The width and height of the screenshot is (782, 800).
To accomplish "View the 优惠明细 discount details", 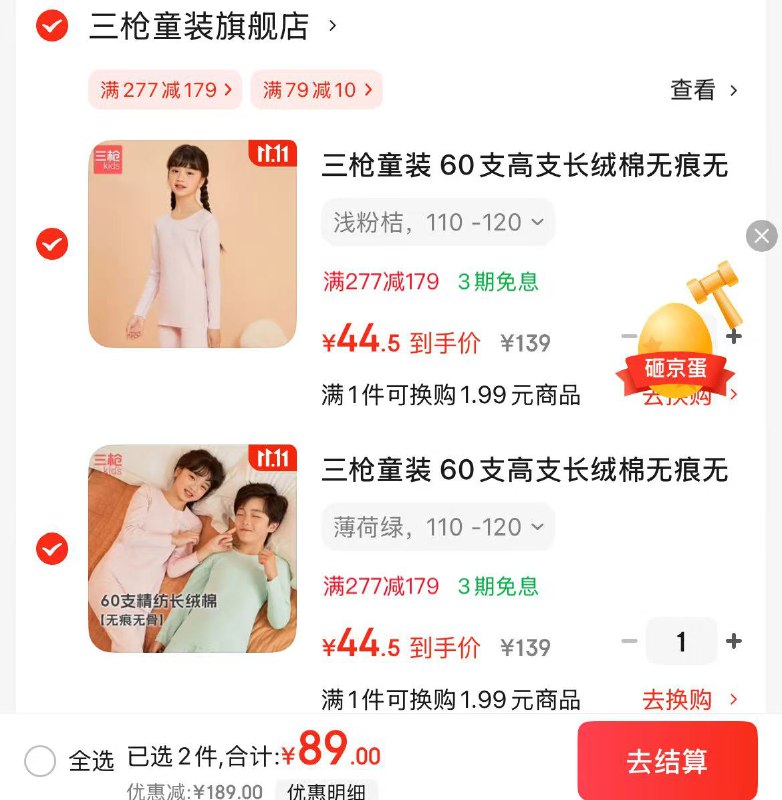I will click(326, 792).
